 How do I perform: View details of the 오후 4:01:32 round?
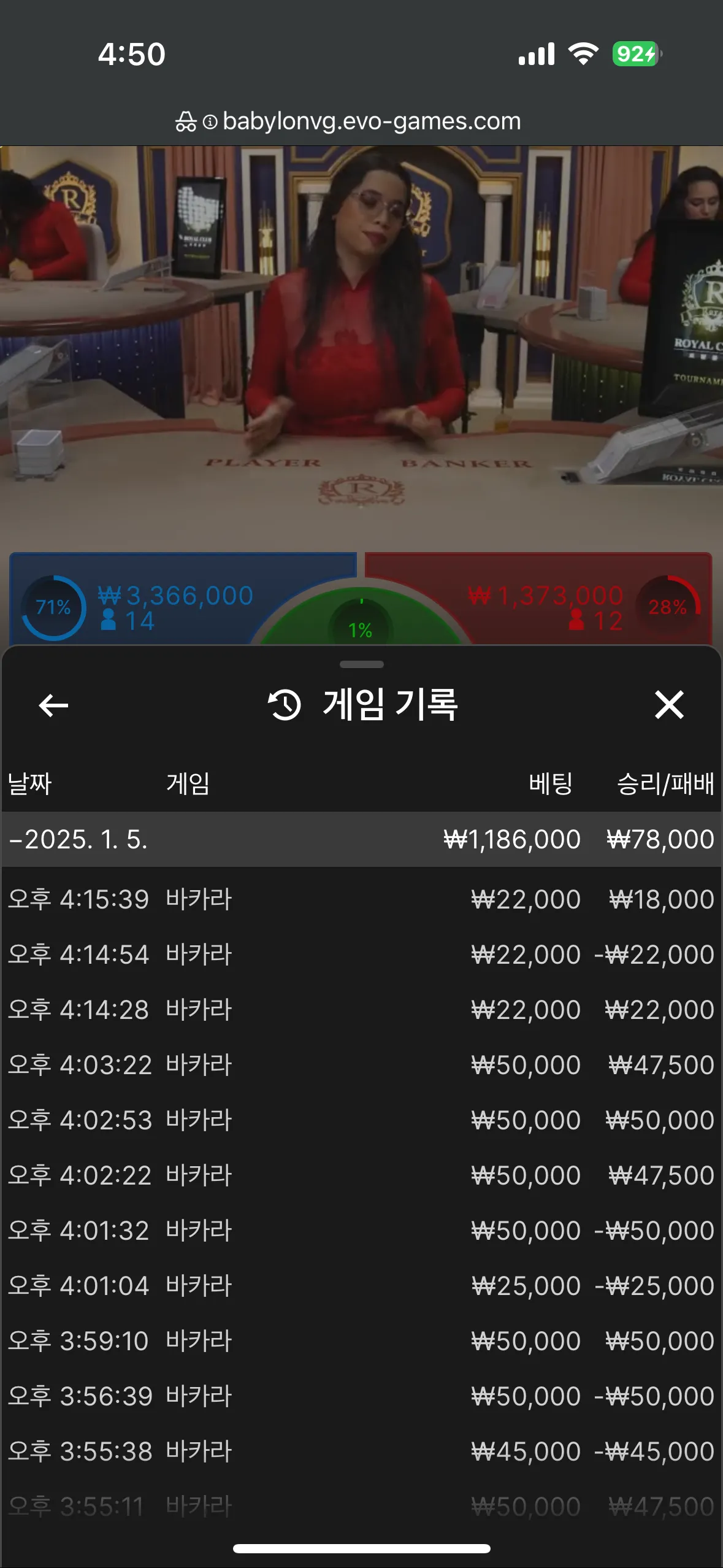click(x=361, y=1231)
